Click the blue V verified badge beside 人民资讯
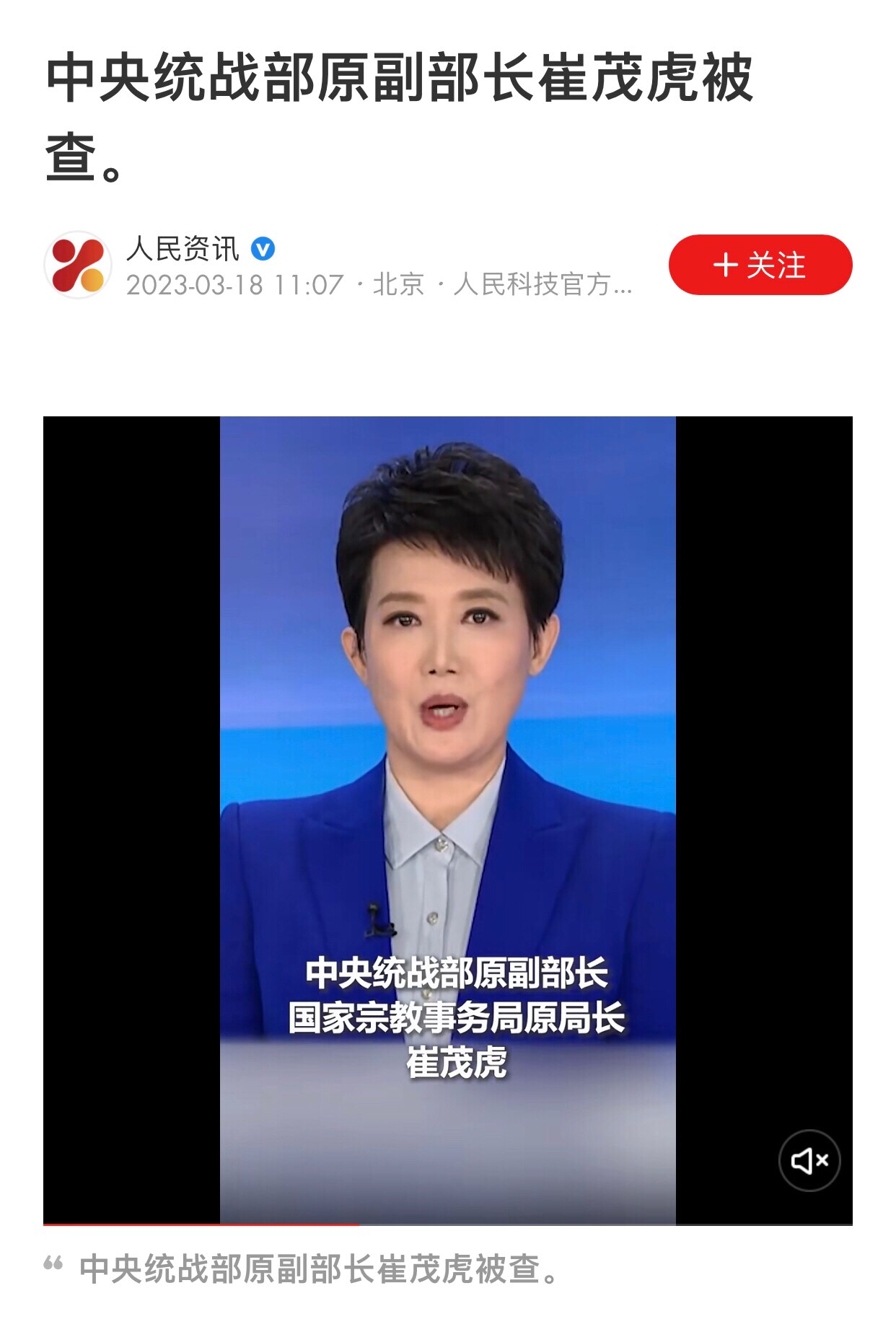The width and height of the screenshot is (896, 1332). click(x=262, y=247)
